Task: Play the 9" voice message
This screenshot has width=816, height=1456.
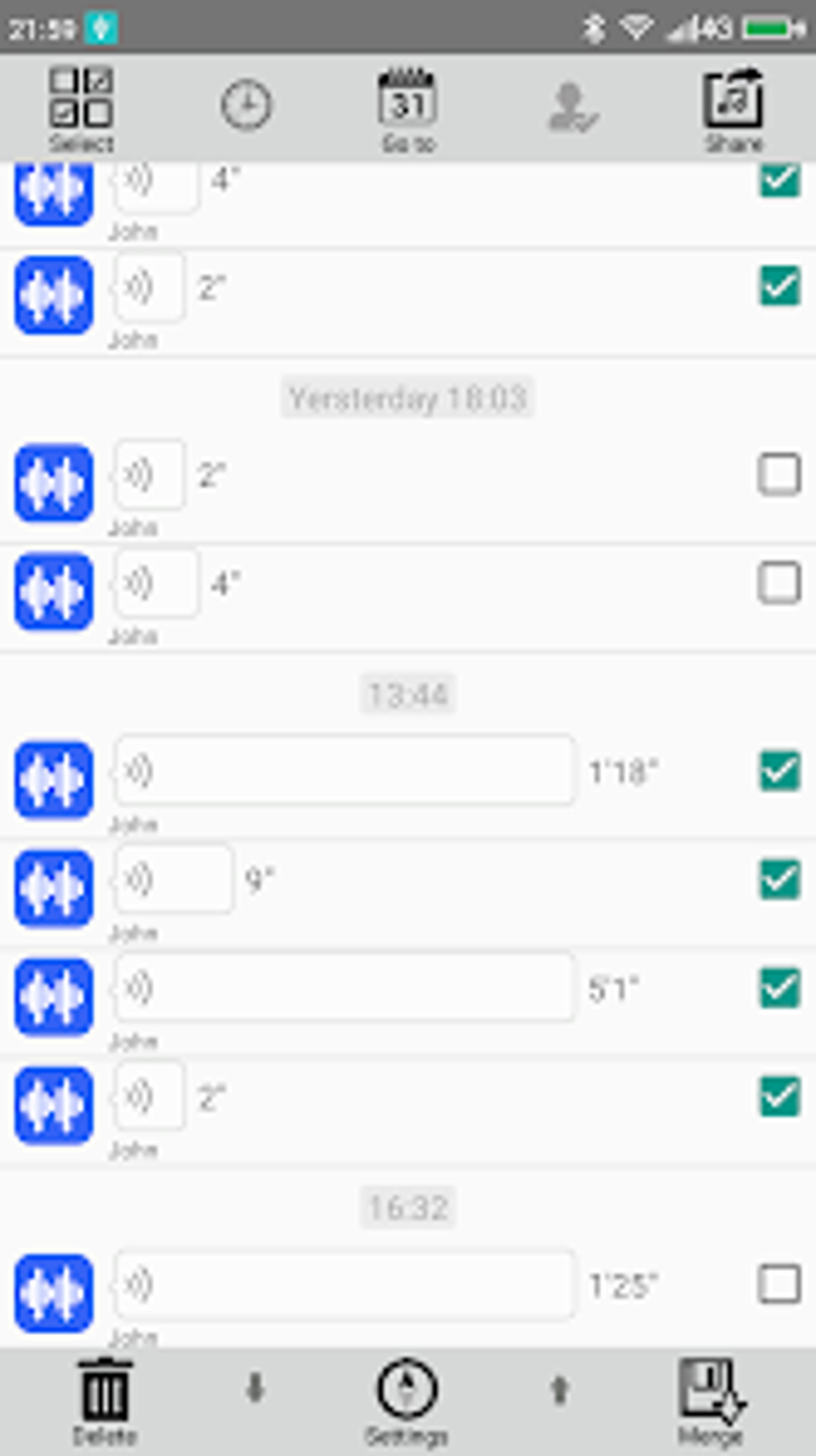Action: 174,879
